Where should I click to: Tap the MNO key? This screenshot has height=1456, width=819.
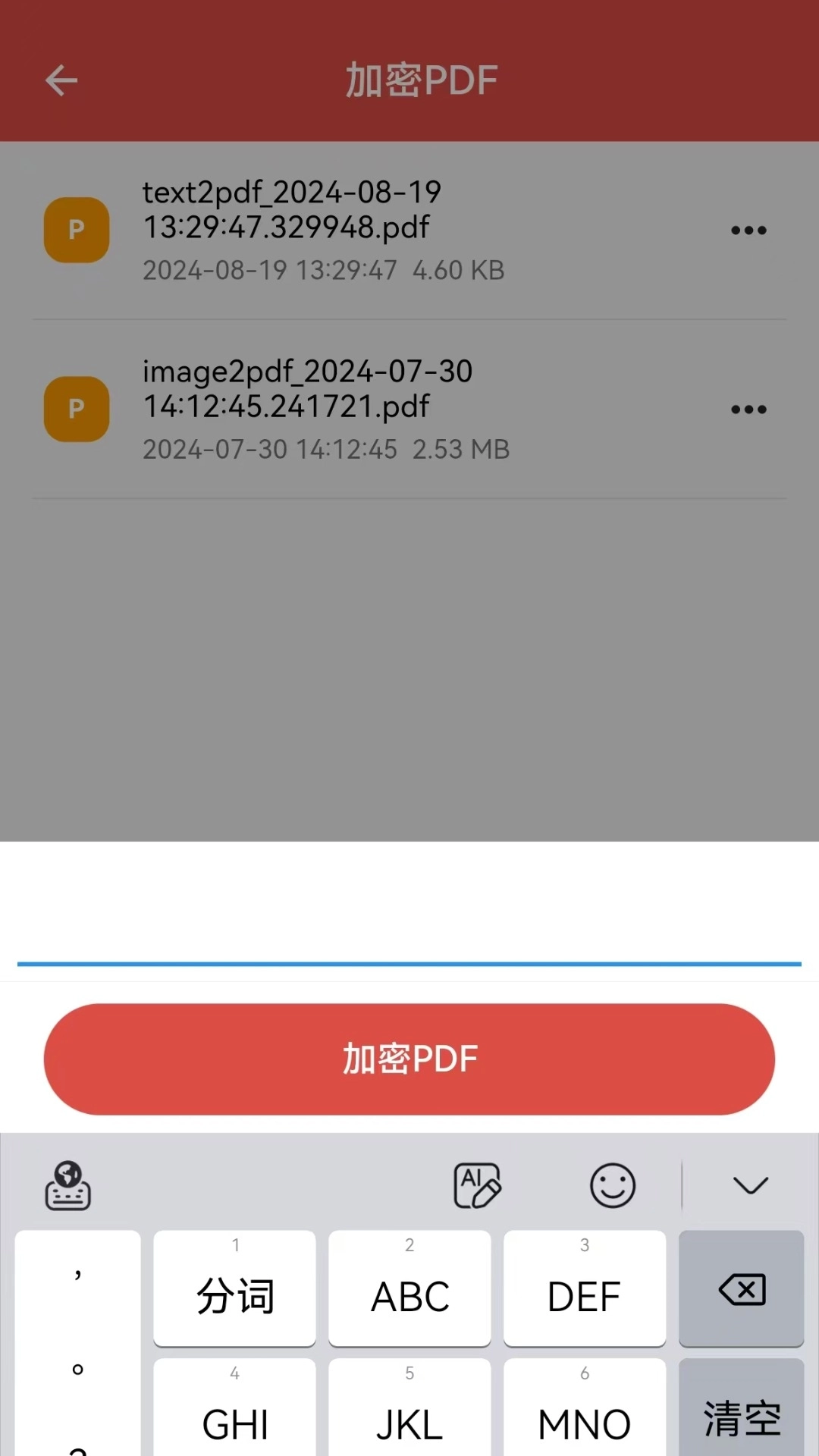[x=584, y=1418]
